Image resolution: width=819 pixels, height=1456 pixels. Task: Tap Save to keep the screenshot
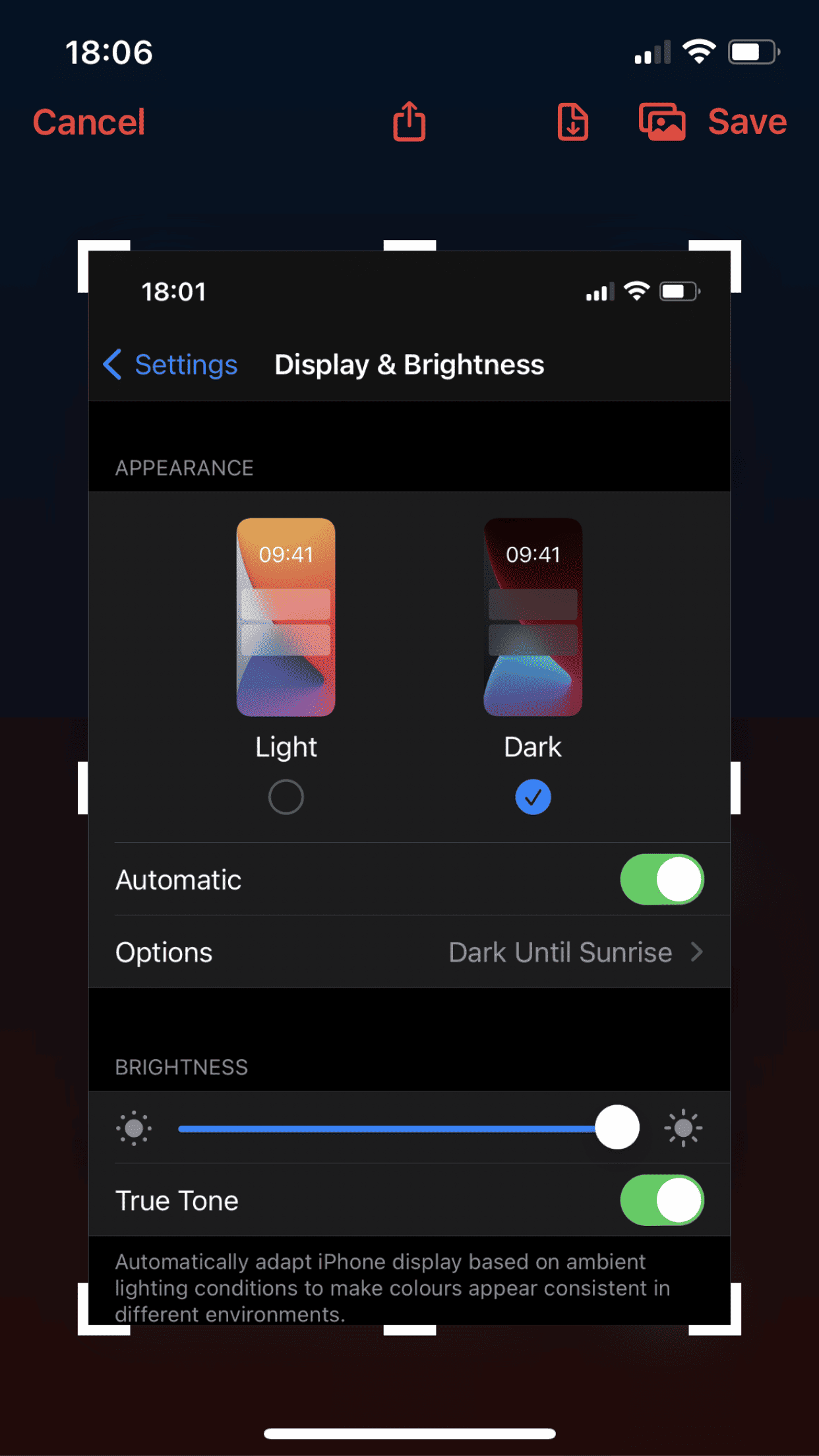click(x=747, y=122)
